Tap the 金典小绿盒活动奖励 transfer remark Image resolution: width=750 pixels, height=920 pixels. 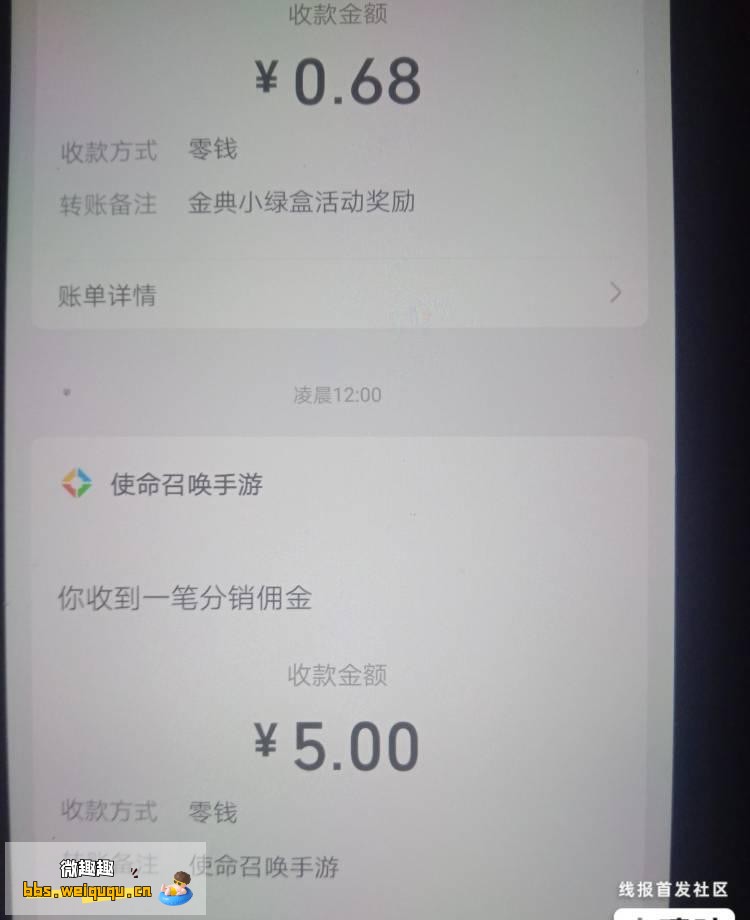click(x=300, y=202)
